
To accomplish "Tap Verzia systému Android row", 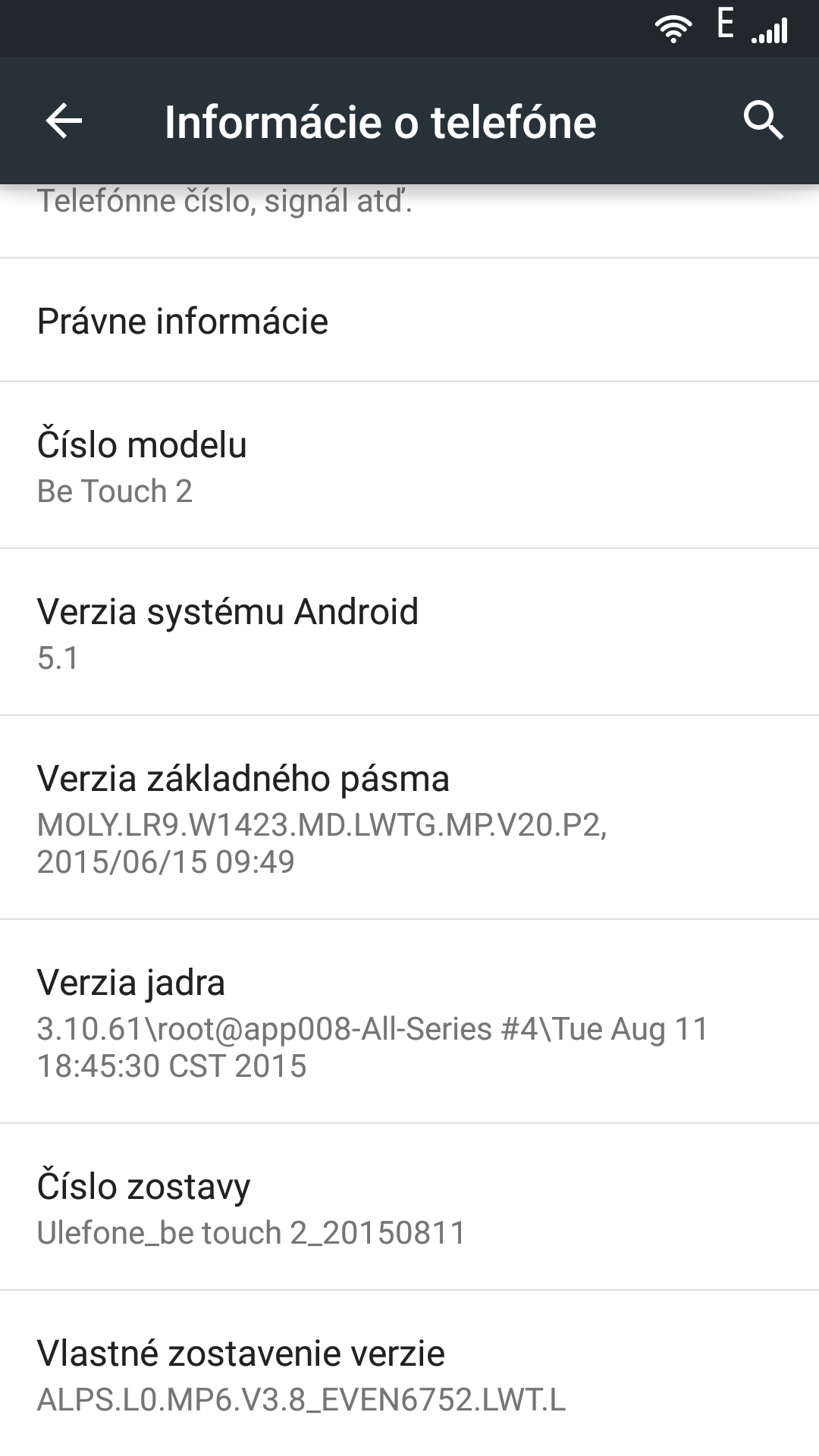I will [x=409, y=632].
